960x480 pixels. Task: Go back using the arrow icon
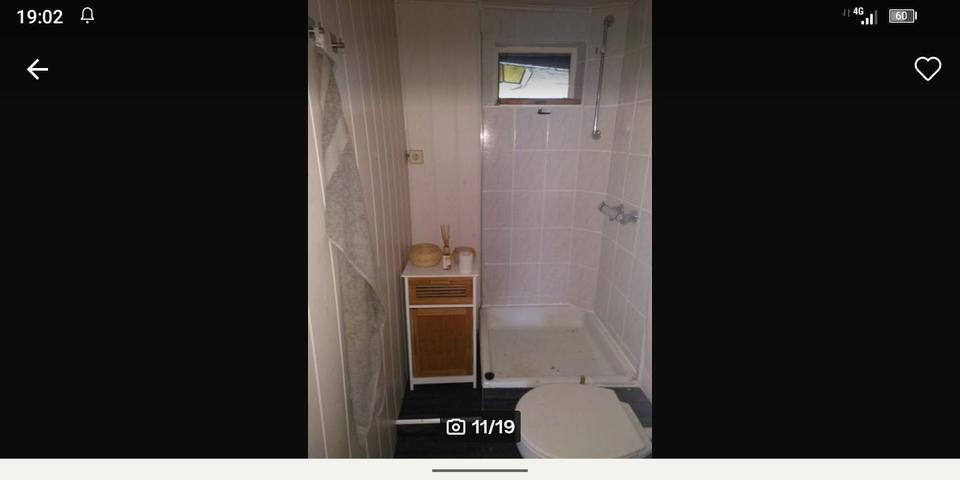coord(37,69)
